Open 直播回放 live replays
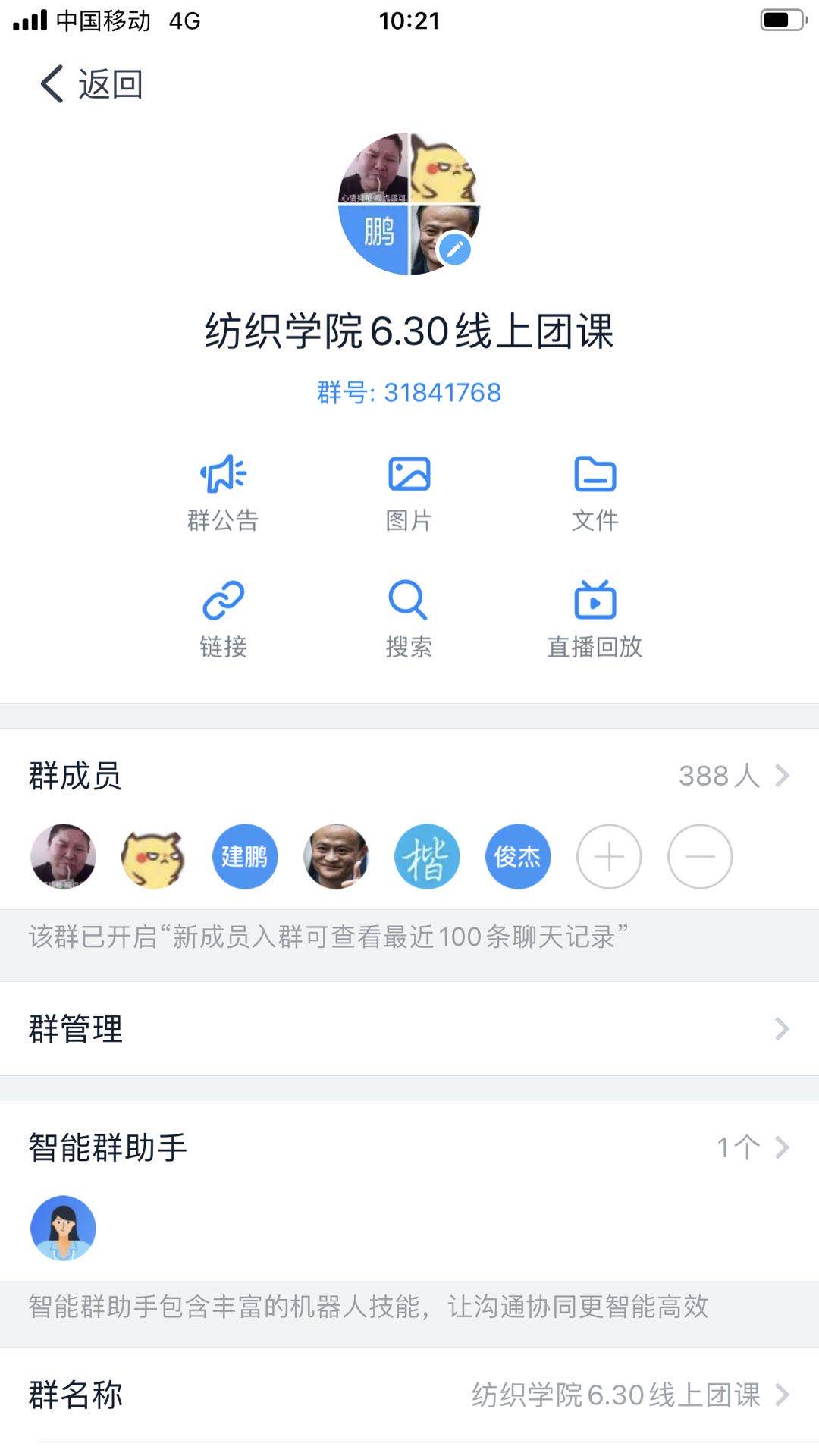Screen dimensions: 819x1456 tap(595, 619)
